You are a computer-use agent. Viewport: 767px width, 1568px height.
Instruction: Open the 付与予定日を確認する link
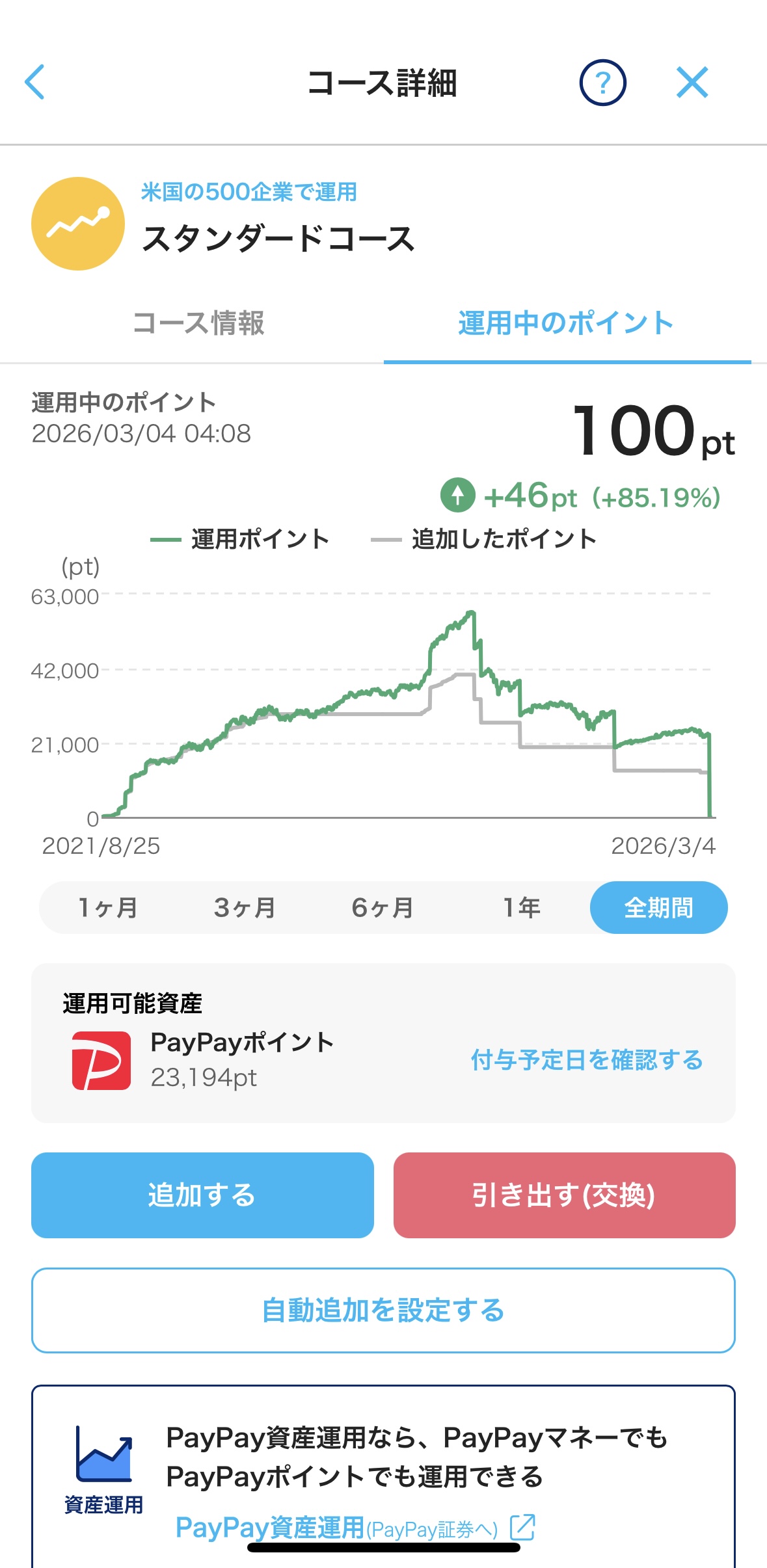point(587,1060)
